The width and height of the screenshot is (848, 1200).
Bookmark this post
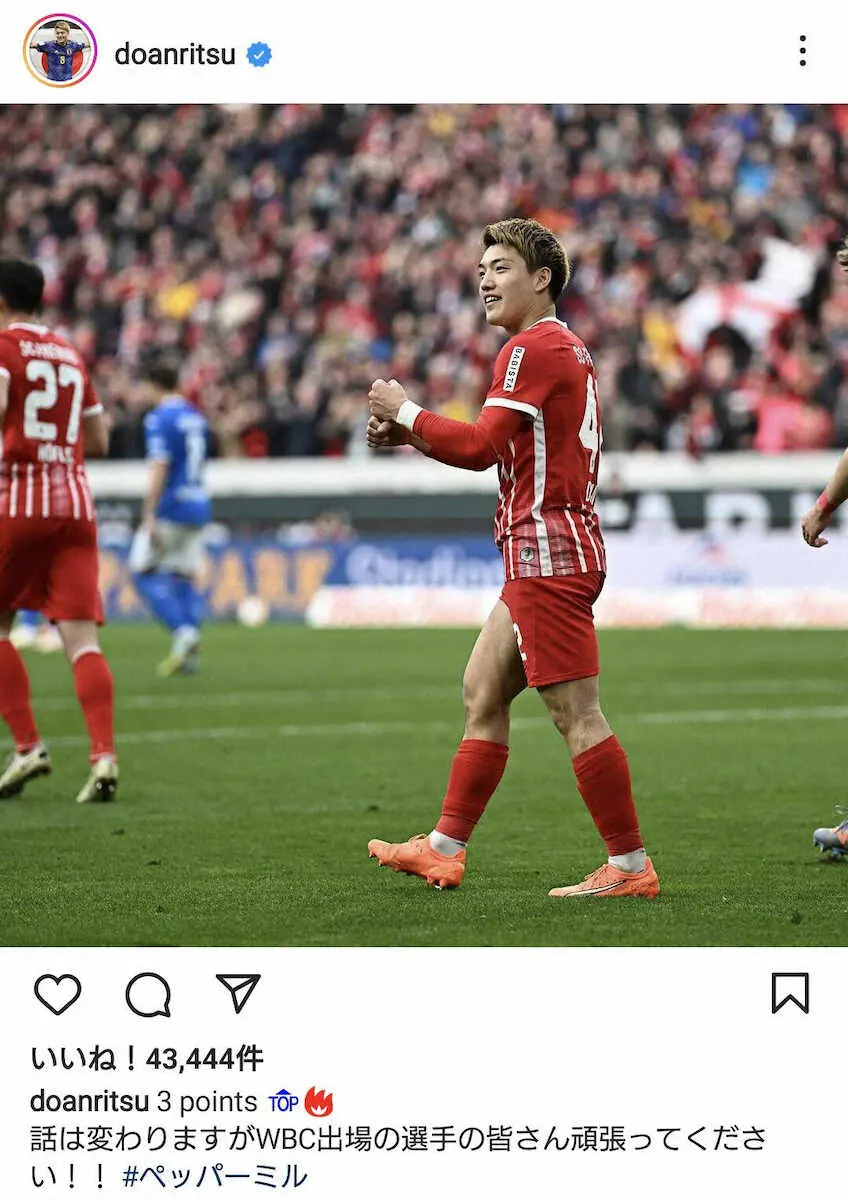[x=789, y=993]
